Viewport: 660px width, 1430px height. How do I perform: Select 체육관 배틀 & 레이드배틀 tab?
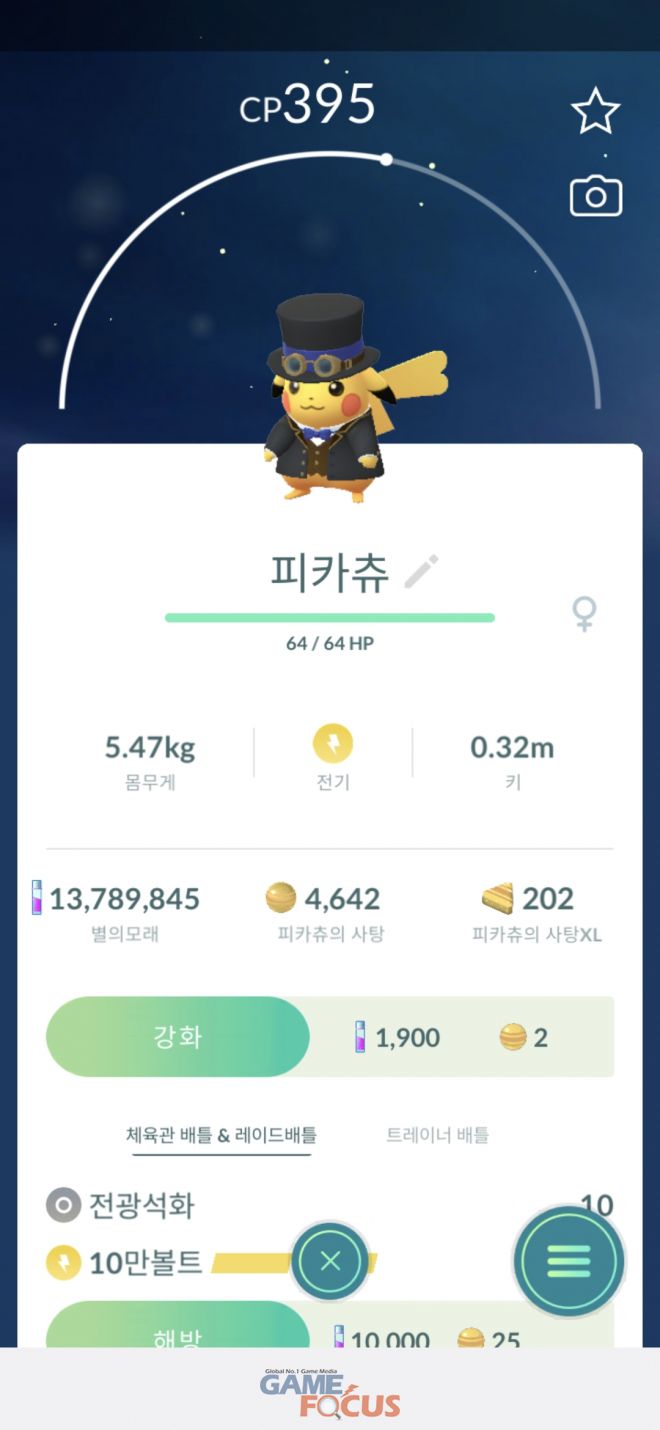pyautogui.click(x=222, y=1135)
